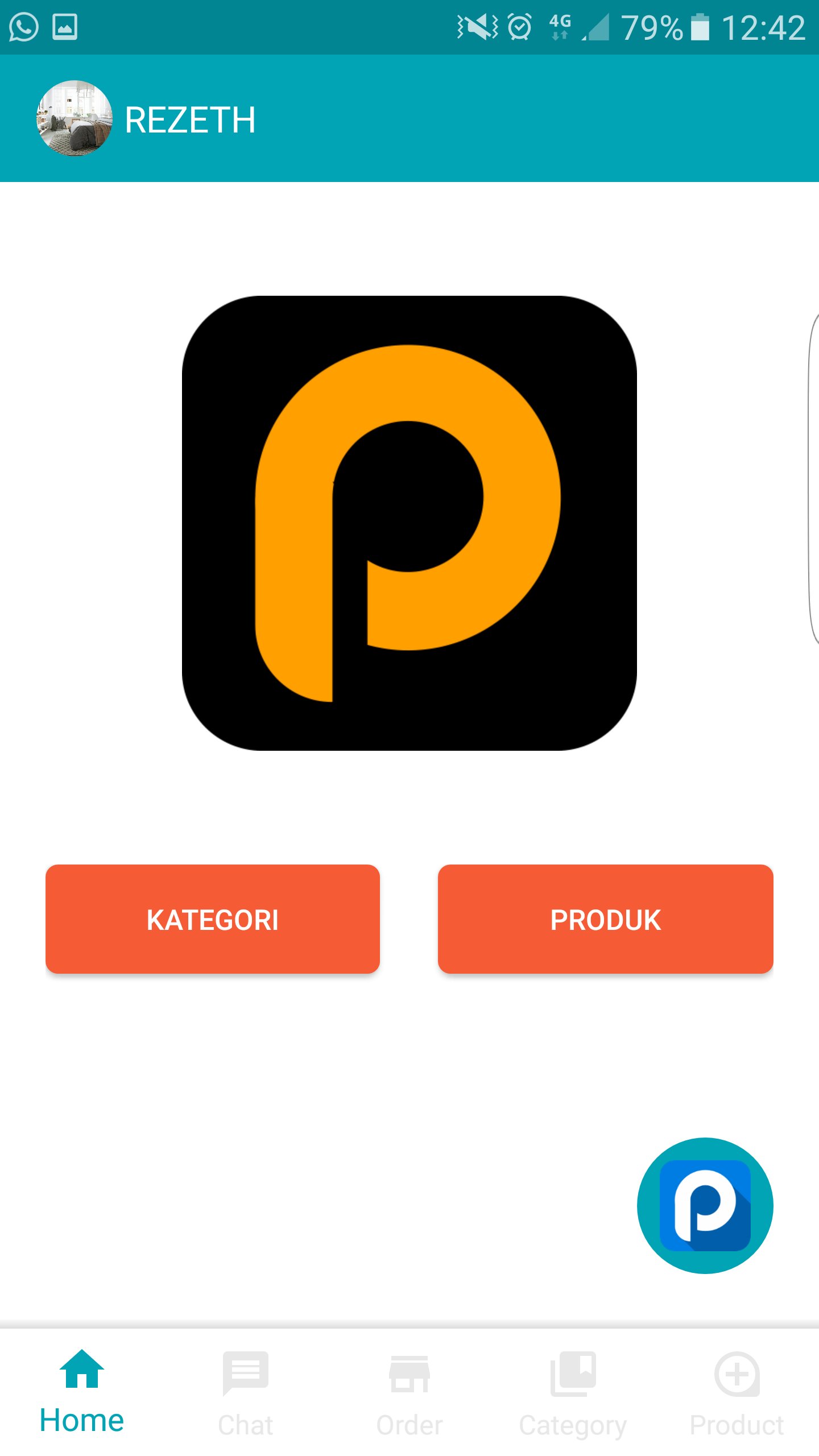
Task: Open the PRODUK button
Action: coord(605,917)
